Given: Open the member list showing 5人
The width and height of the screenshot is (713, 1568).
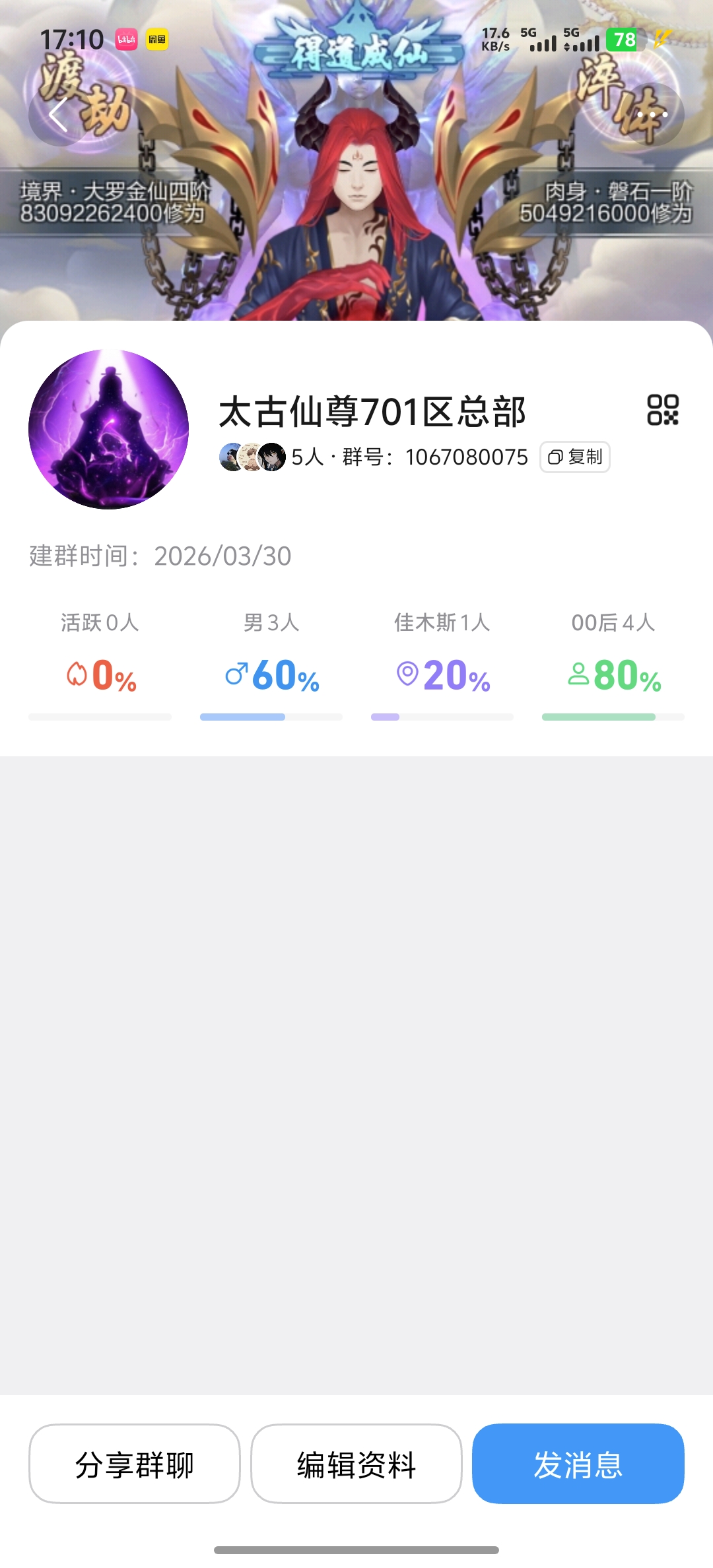Looking at the screenshot, I should click(271, 457).
